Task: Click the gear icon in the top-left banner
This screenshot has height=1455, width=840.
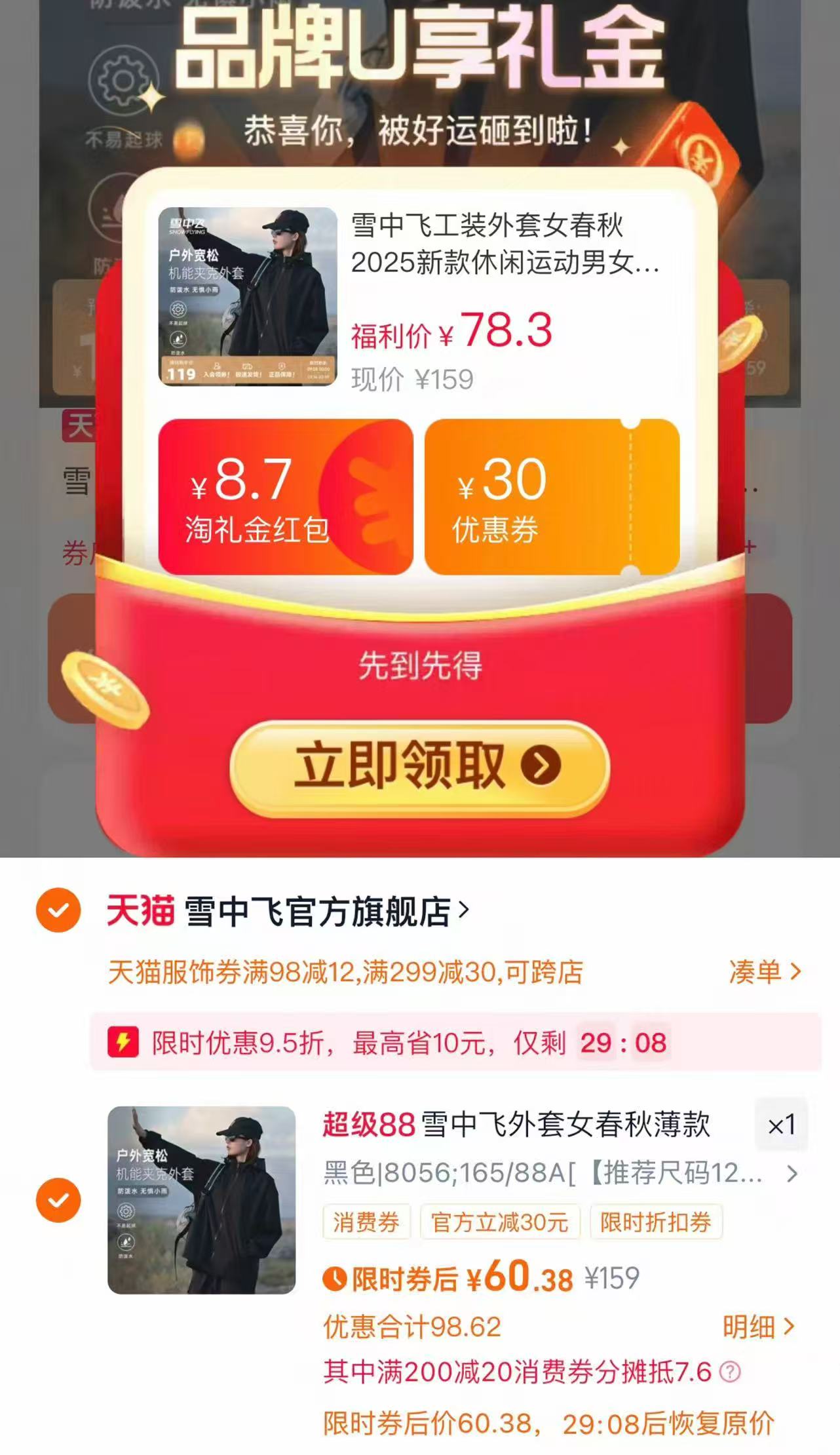Action: pyautogui.click(x=123, y=81)
